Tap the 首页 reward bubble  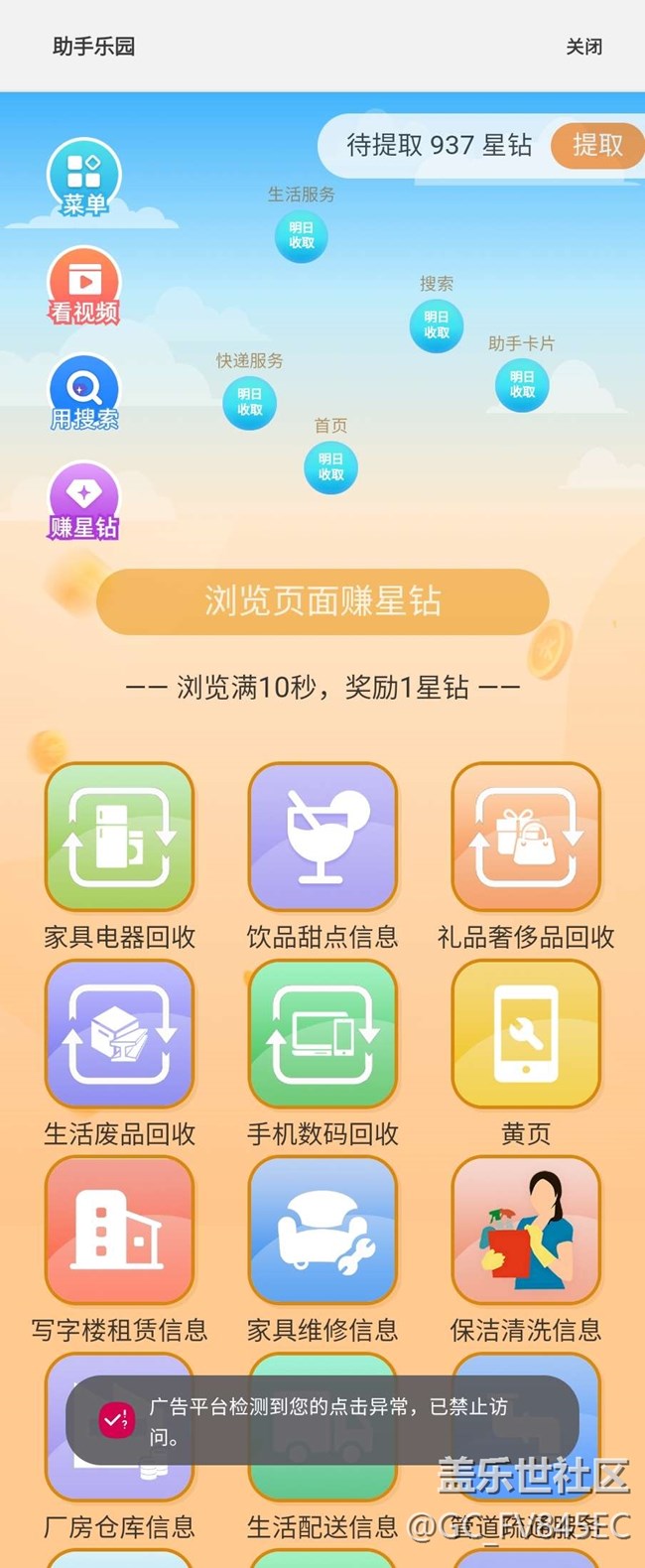pyautogui.click(x=330, y=467)
